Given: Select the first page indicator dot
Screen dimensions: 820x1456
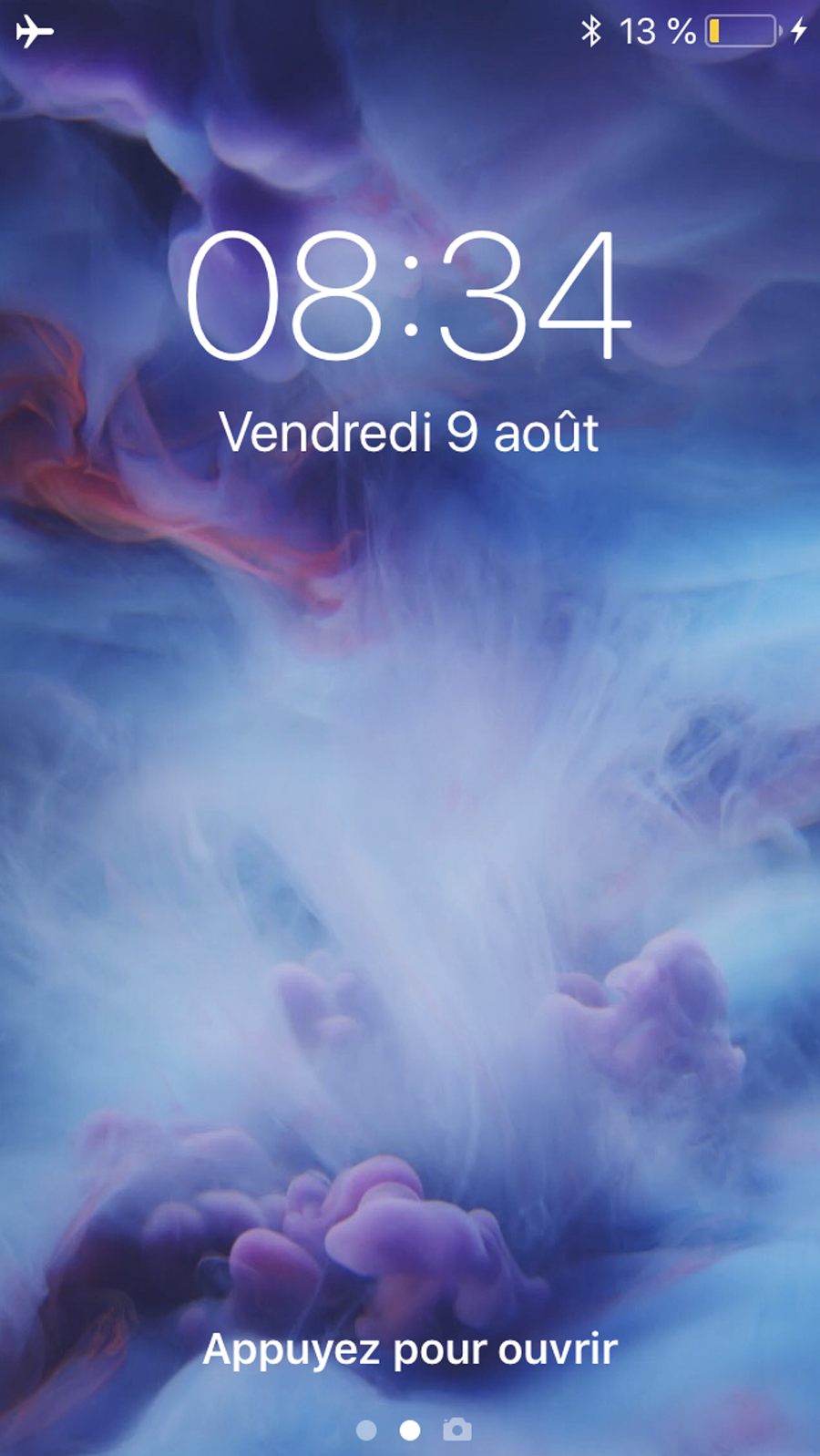Looking at the screenshot, I should pos(366,1430).
